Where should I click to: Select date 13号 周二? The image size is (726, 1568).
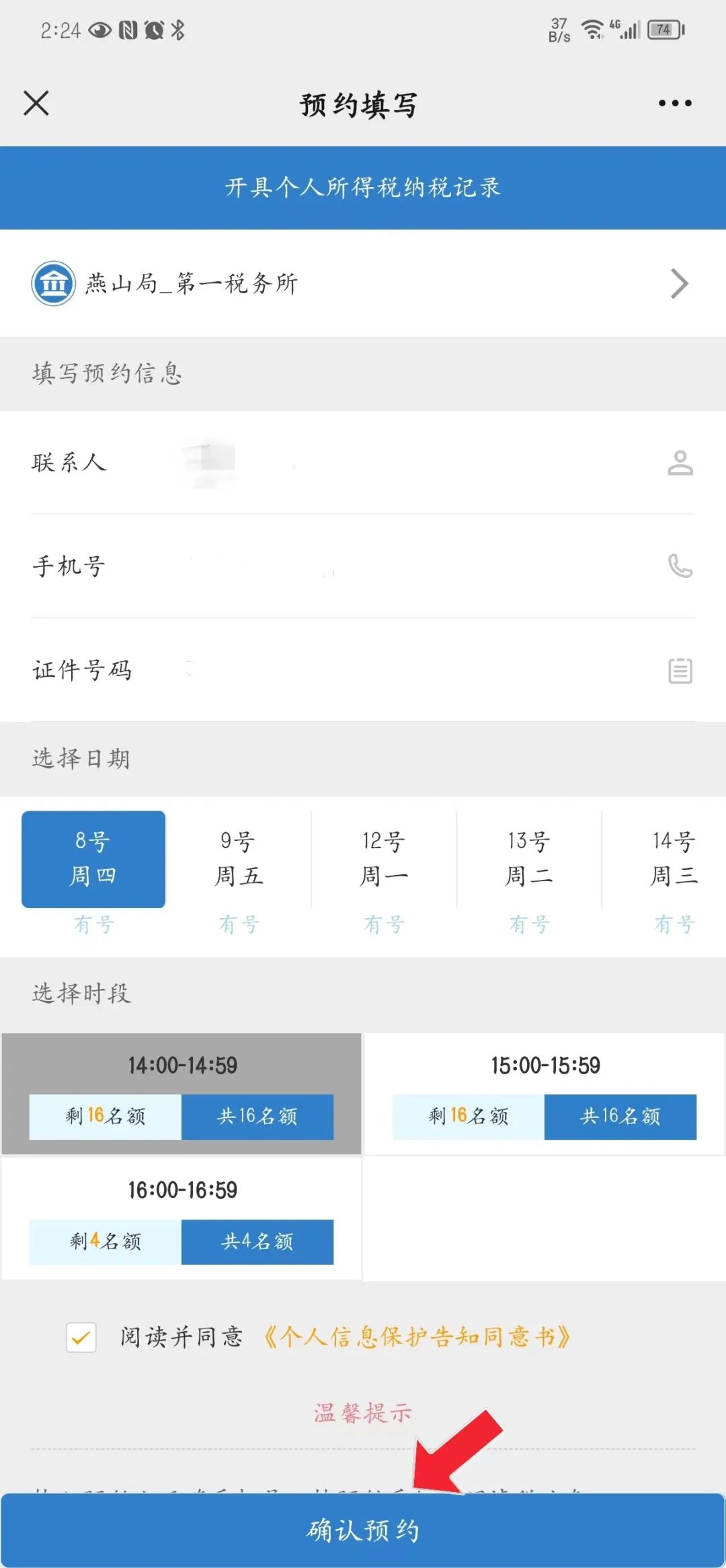(x=529, y=859)
